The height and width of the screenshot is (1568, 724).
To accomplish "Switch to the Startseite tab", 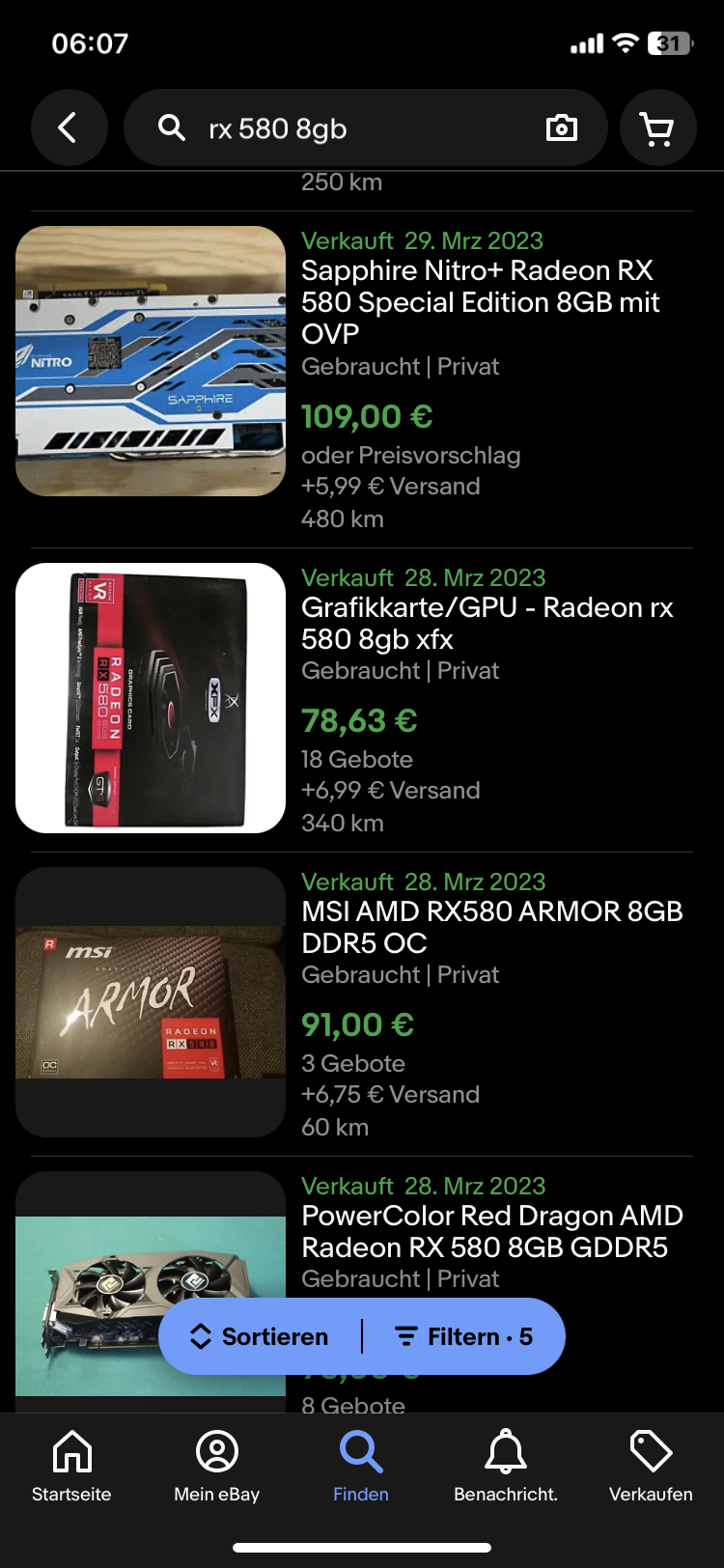I will point(71,1466).
